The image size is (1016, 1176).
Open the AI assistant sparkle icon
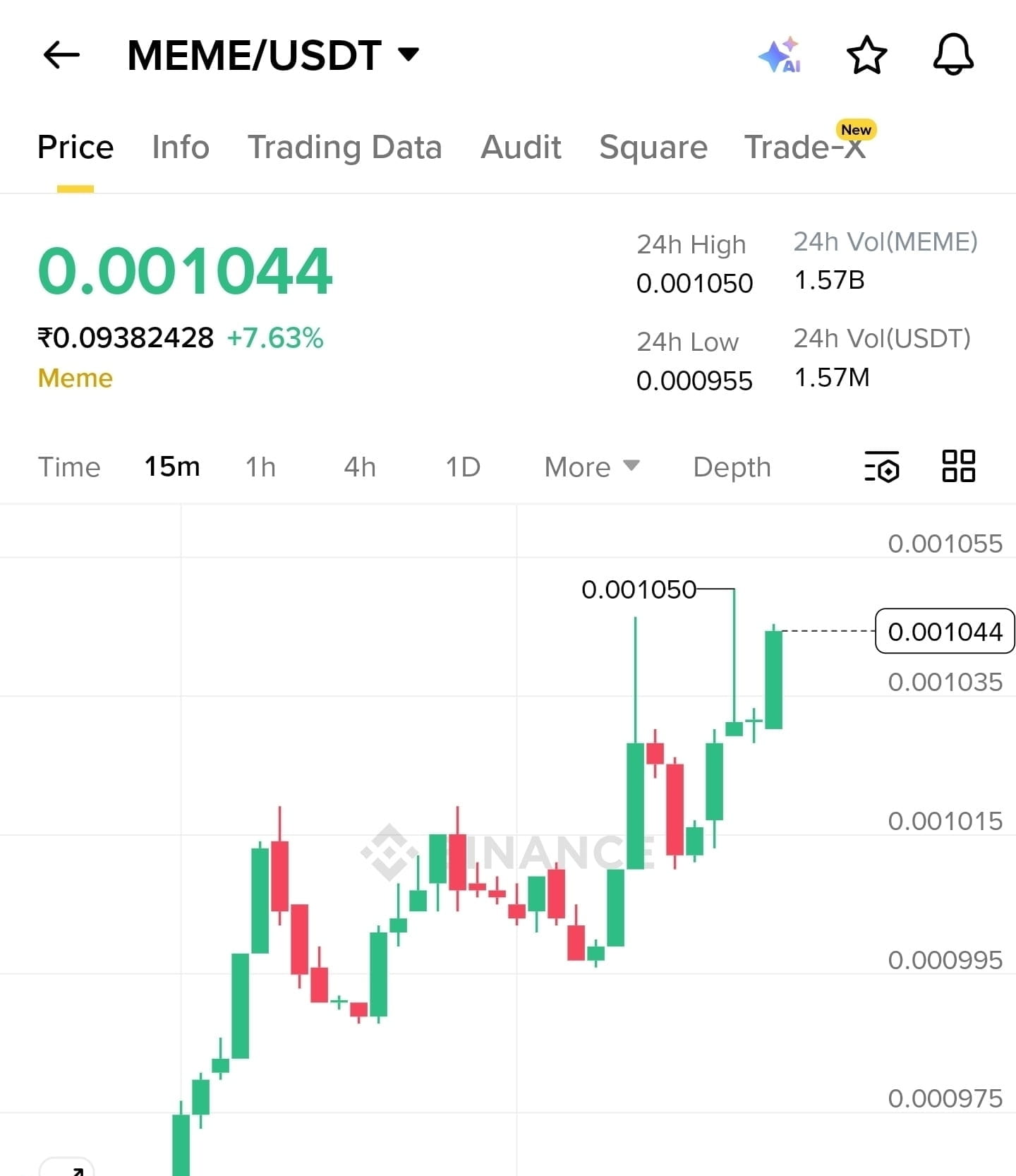780,55
